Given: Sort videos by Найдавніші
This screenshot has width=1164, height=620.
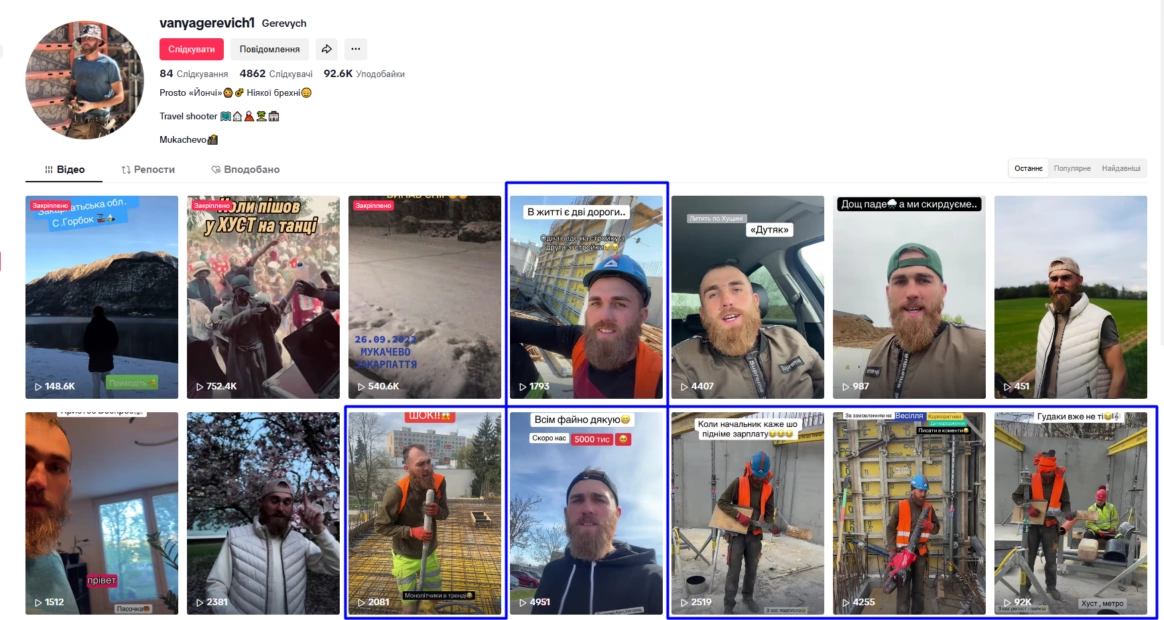Looking at the screenshot, I should 1120,168.
